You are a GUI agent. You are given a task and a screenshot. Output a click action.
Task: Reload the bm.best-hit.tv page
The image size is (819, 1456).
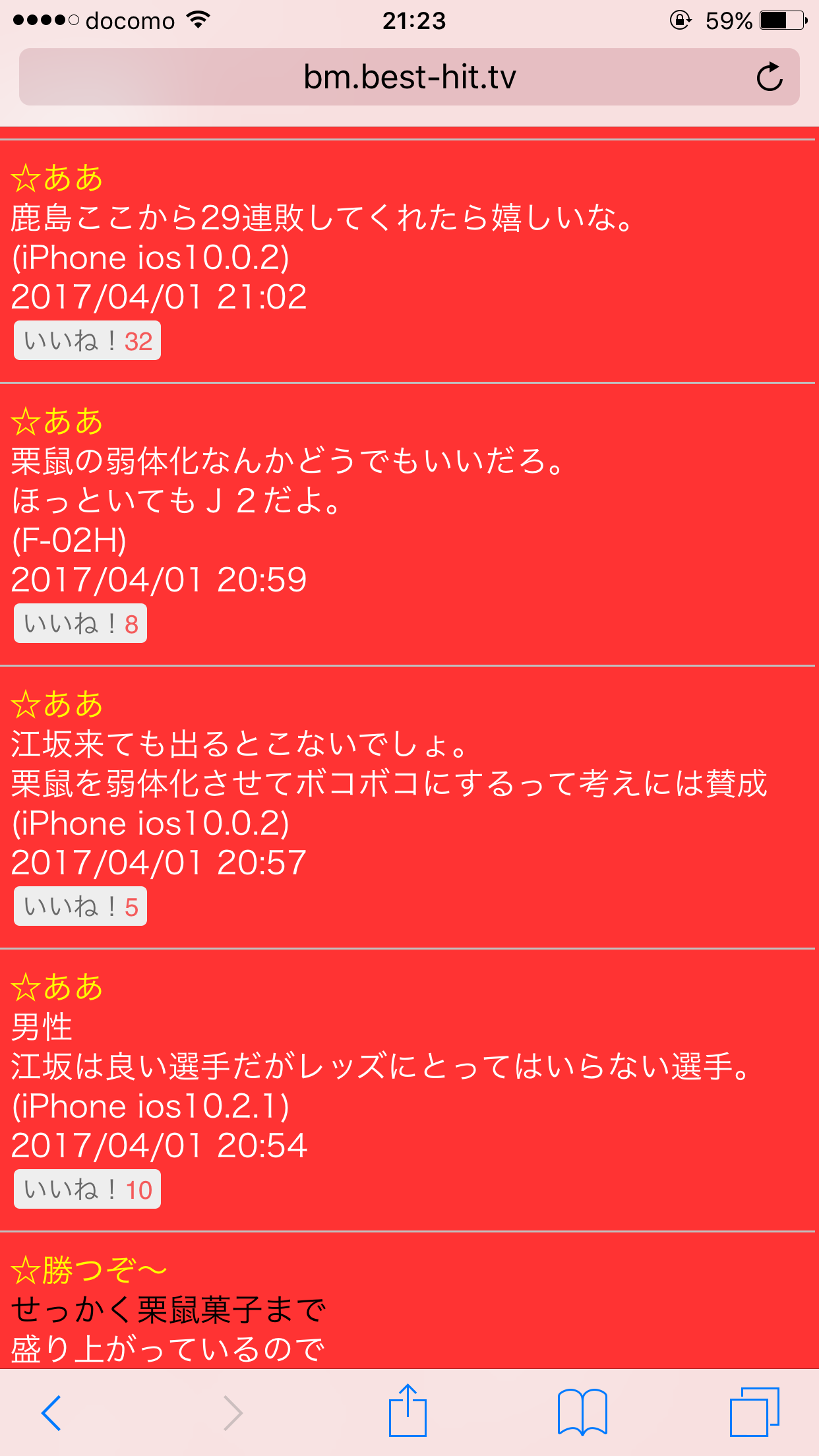click(x=769, y=78)
